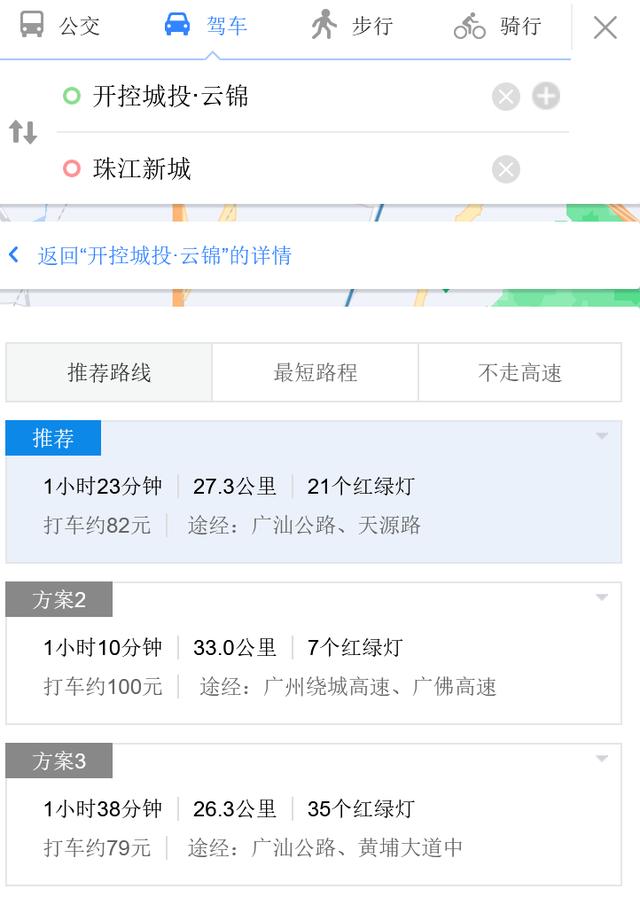Image resolution: width=640 pixels, height=905 pixels.
Task: Open 方案3 route via 黄埔大道中
Action: [x=300, y=828]
